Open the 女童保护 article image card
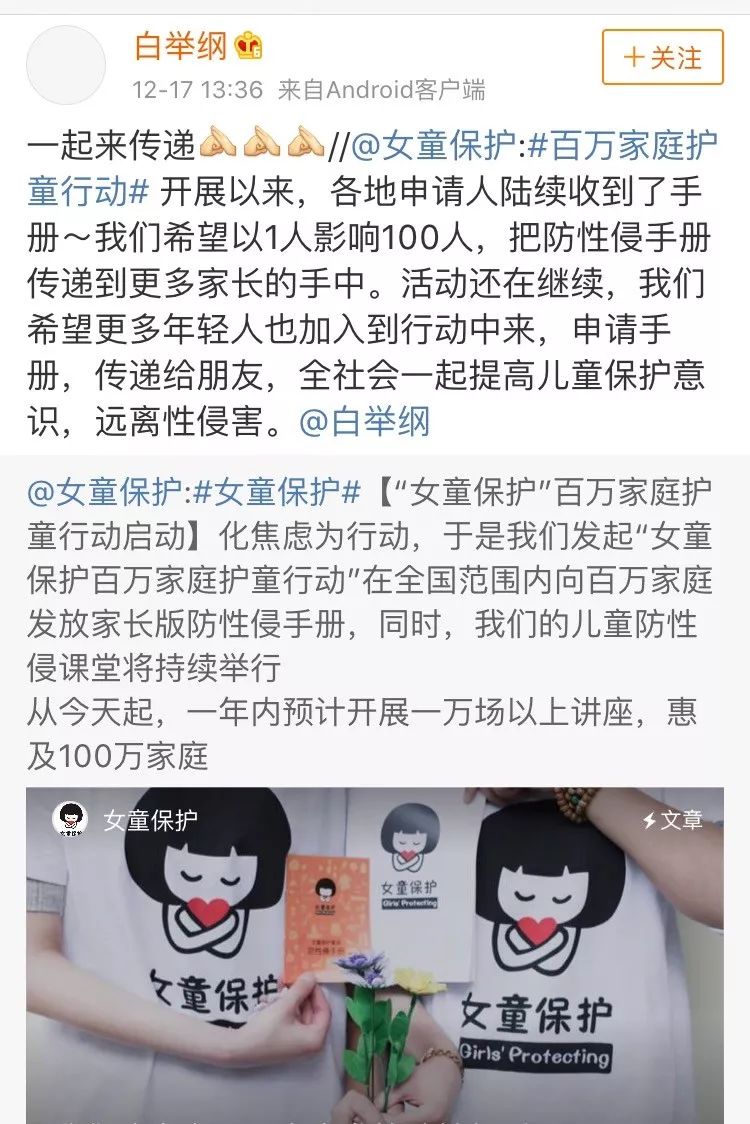 [375, 956]
